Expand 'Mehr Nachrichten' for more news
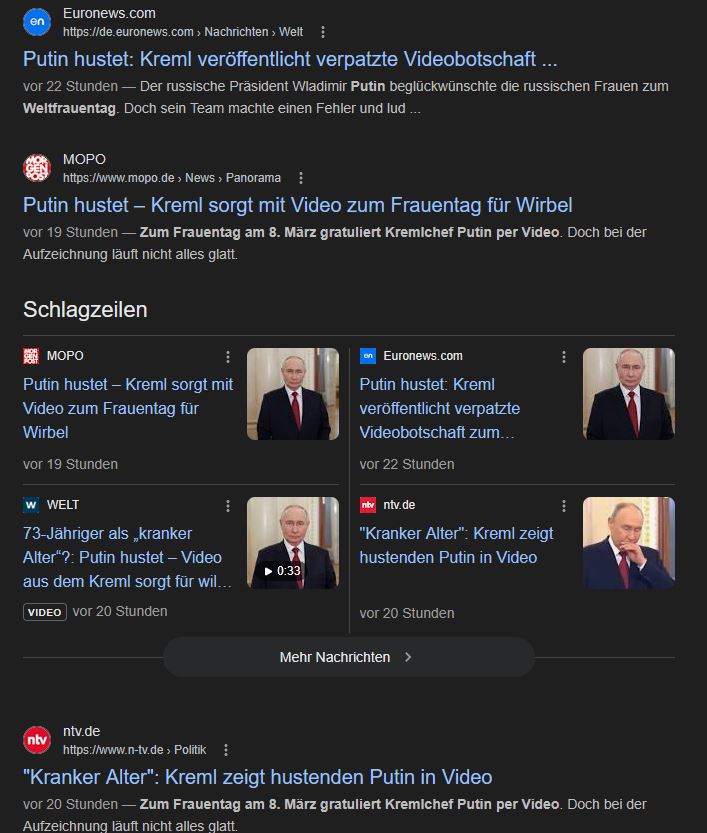The width and height of the screenshot is (707, 833). pyautogui.click(x=348, y=657)
